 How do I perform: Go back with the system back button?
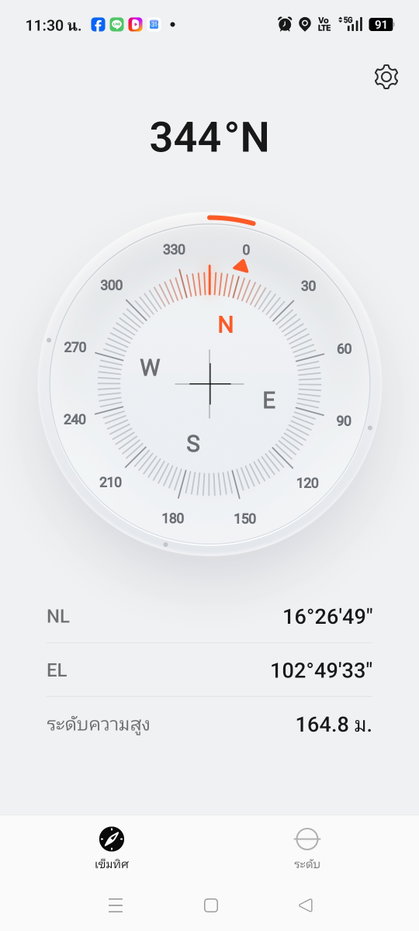(306, 905)
